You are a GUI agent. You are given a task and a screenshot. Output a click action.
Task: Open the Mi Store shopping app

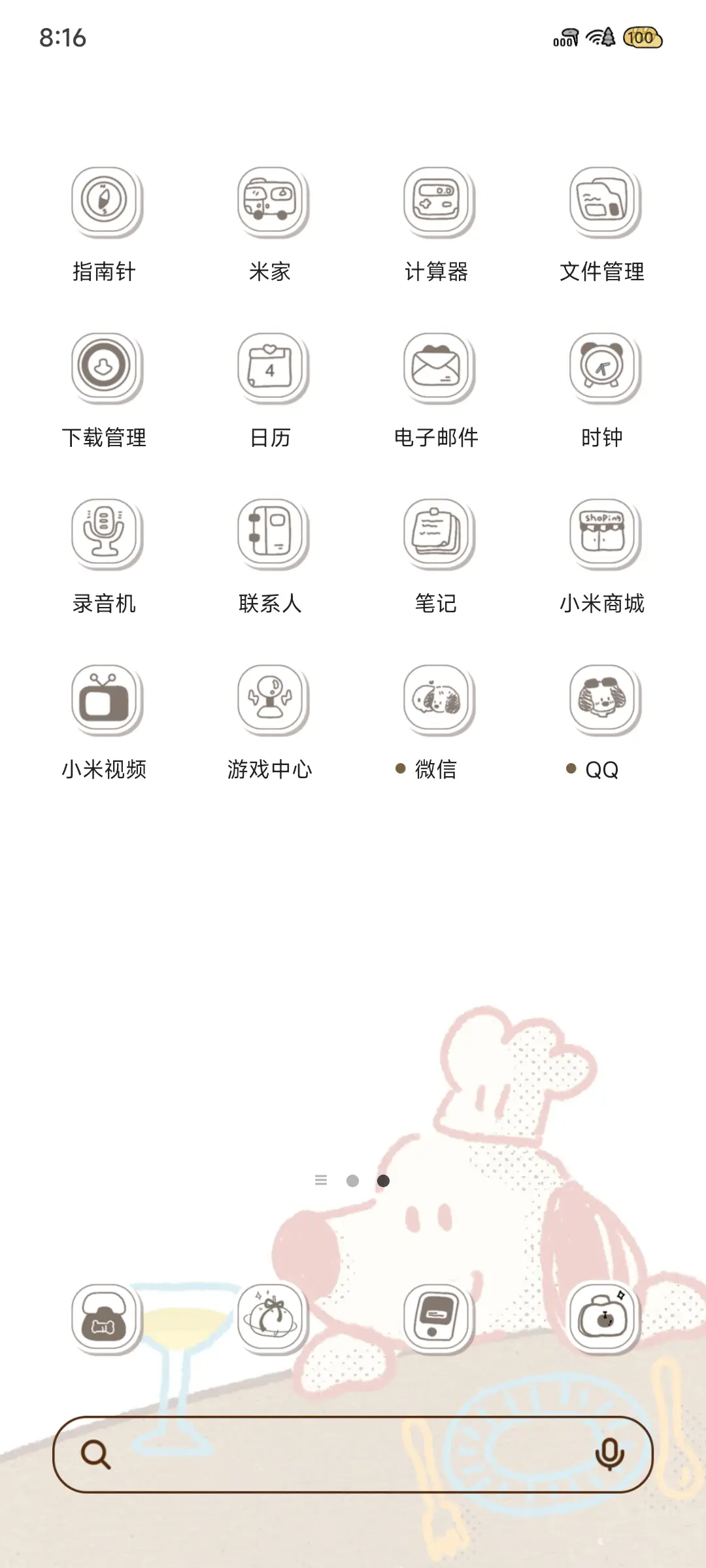coord(603,534)
